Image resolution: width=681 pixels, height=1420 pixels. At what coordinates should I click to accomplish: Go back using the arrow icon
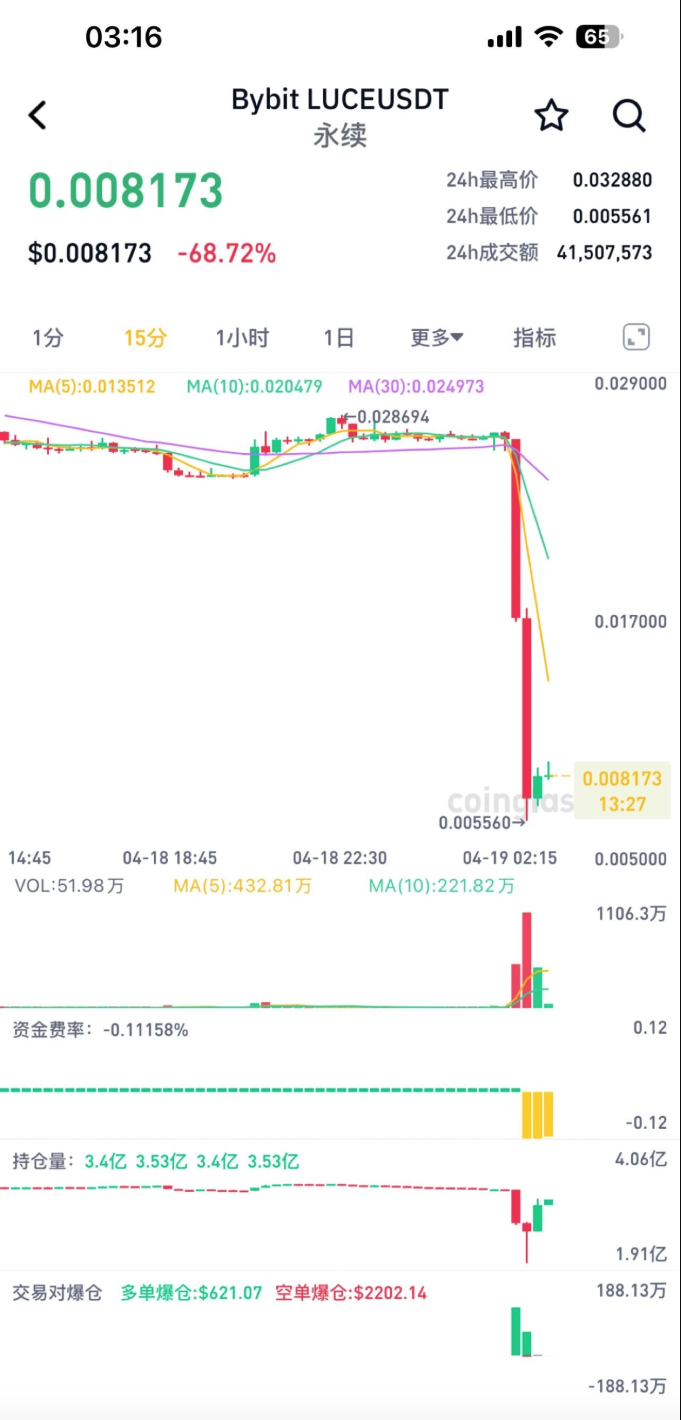coord(38,115)
